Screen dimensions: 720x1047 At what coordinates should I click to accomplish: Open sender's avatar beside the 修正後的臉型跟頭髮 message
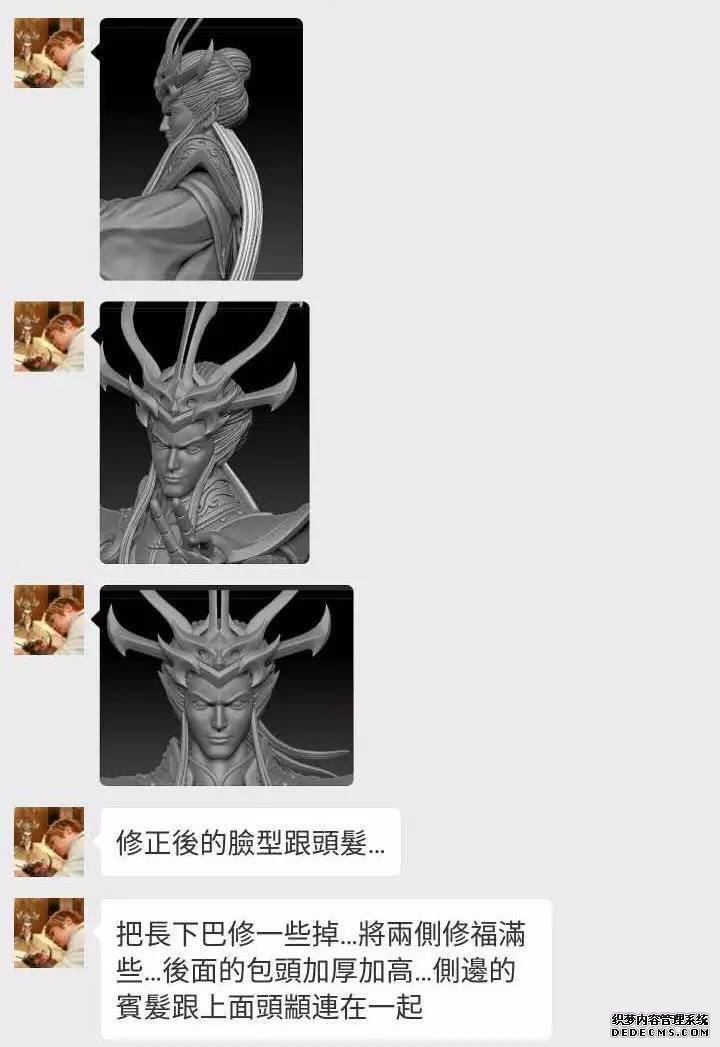pyautogui.click(x=49, y=842)
